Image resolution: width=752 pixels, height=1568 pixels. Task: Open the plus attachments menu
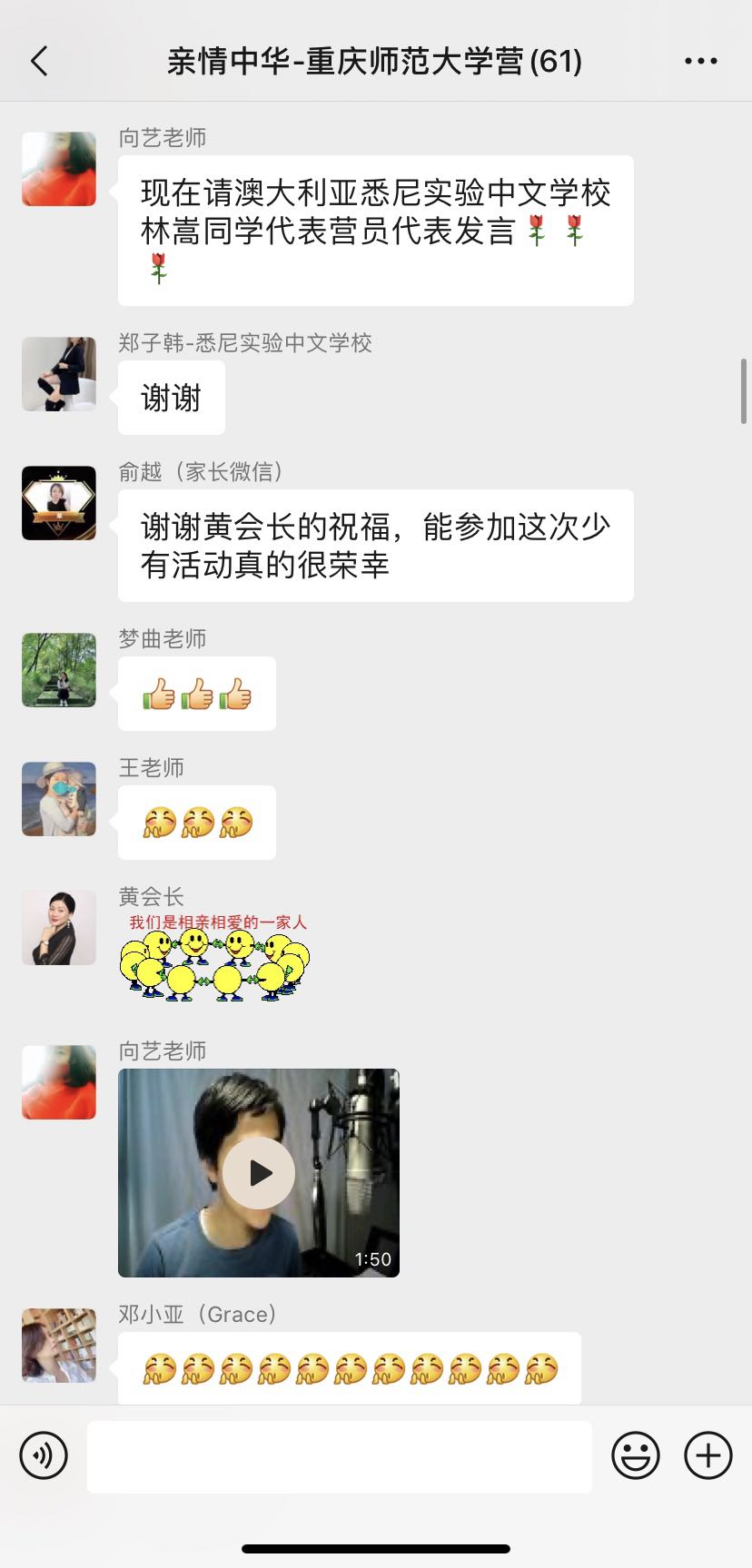click(x=707, y=1455)
